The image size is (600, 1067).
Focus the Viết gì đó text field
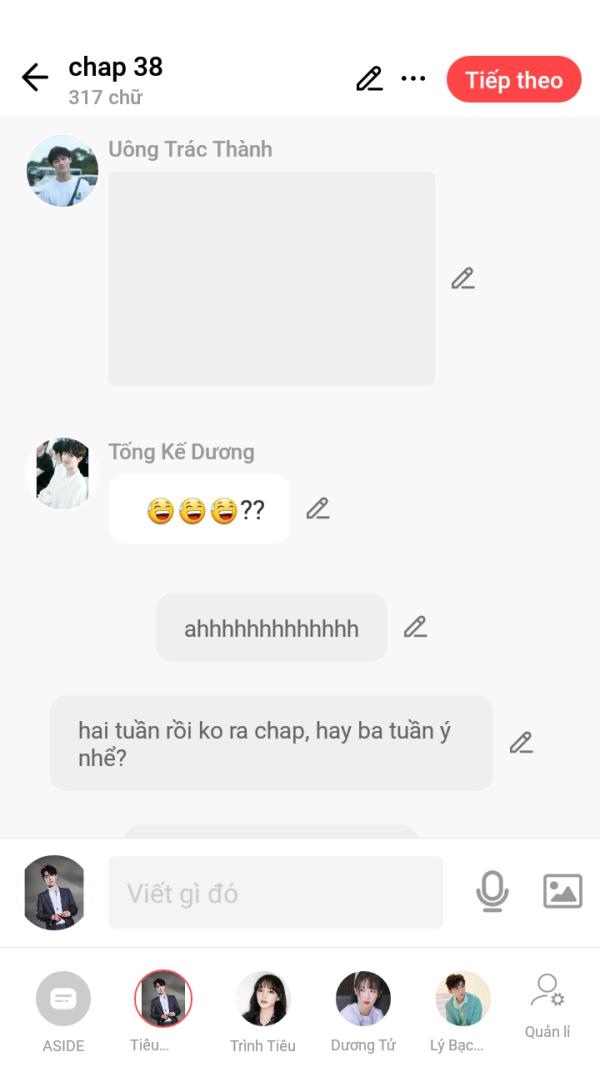pos(276,892)
